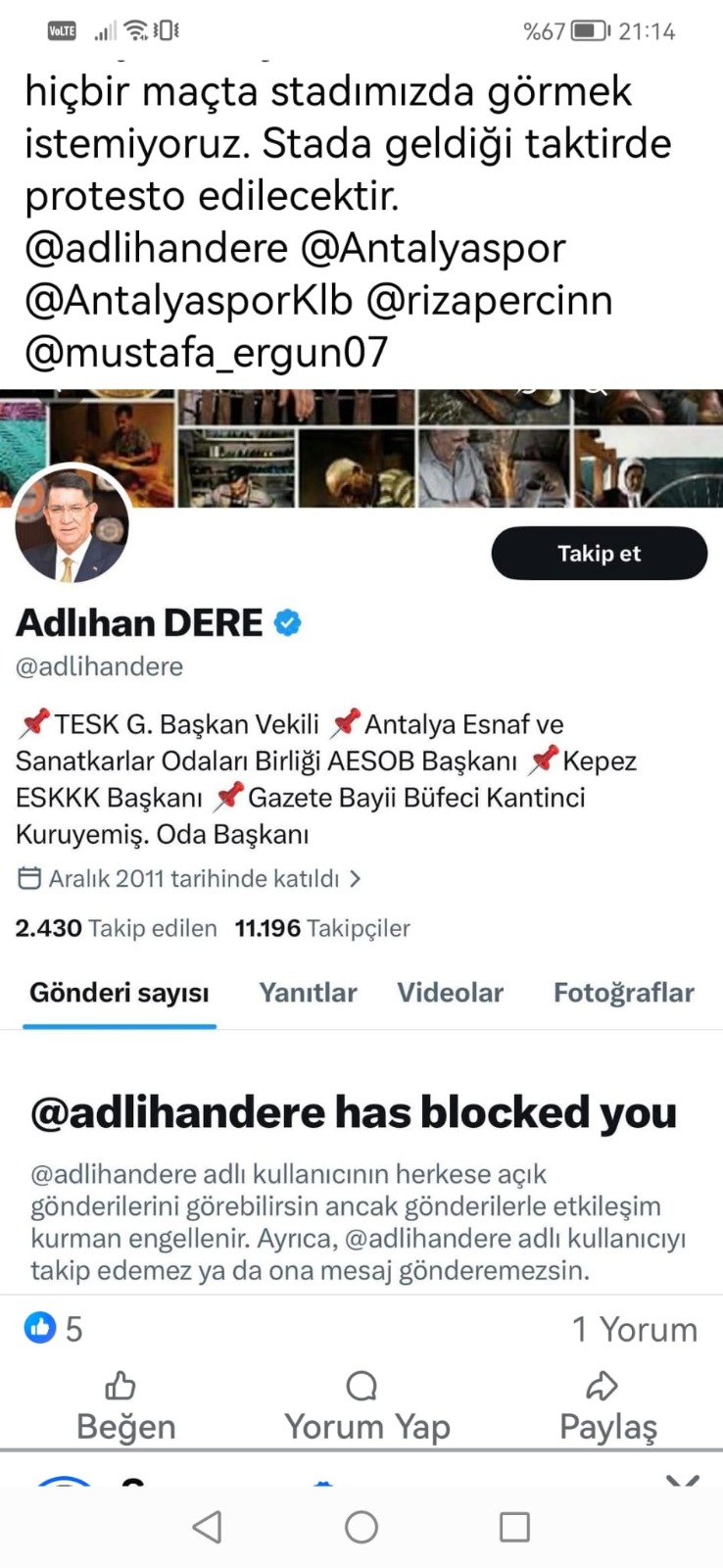Screen dimensions: 723x1568
Task: Tap Yorum Yap to write a comment
Action: point(366,1406)
